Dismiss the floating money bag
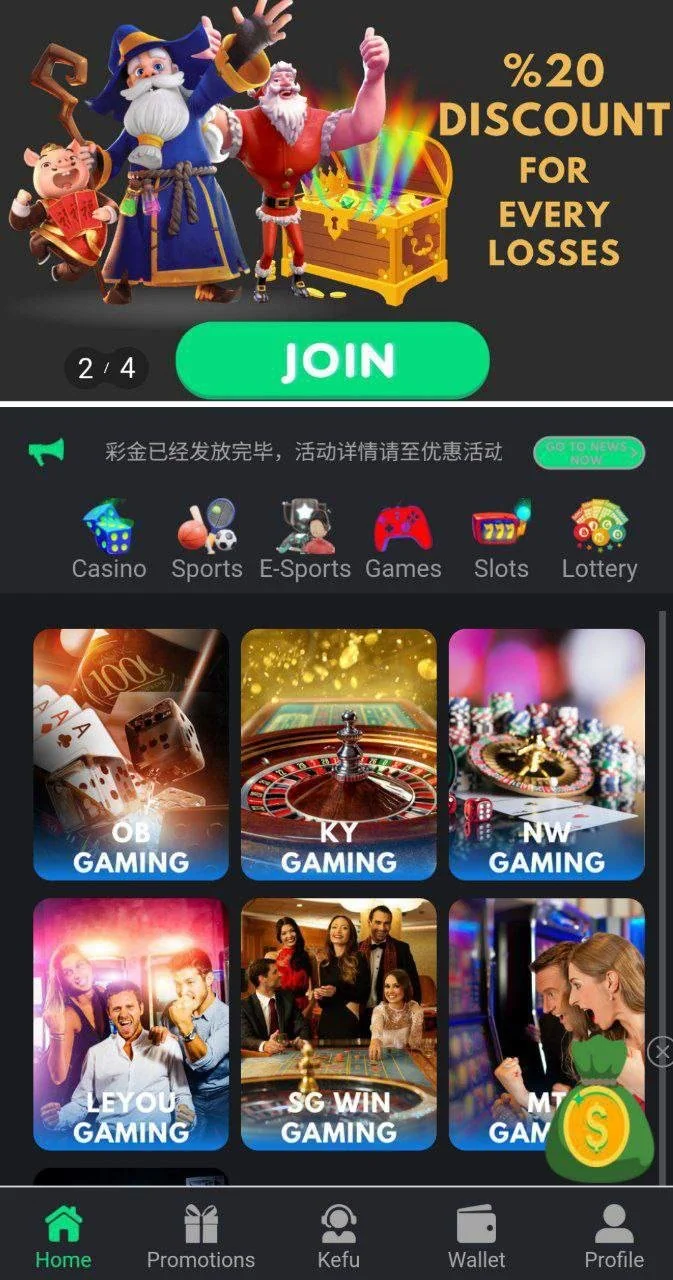The image size is (673, 1280). (x=660, y=1051)
